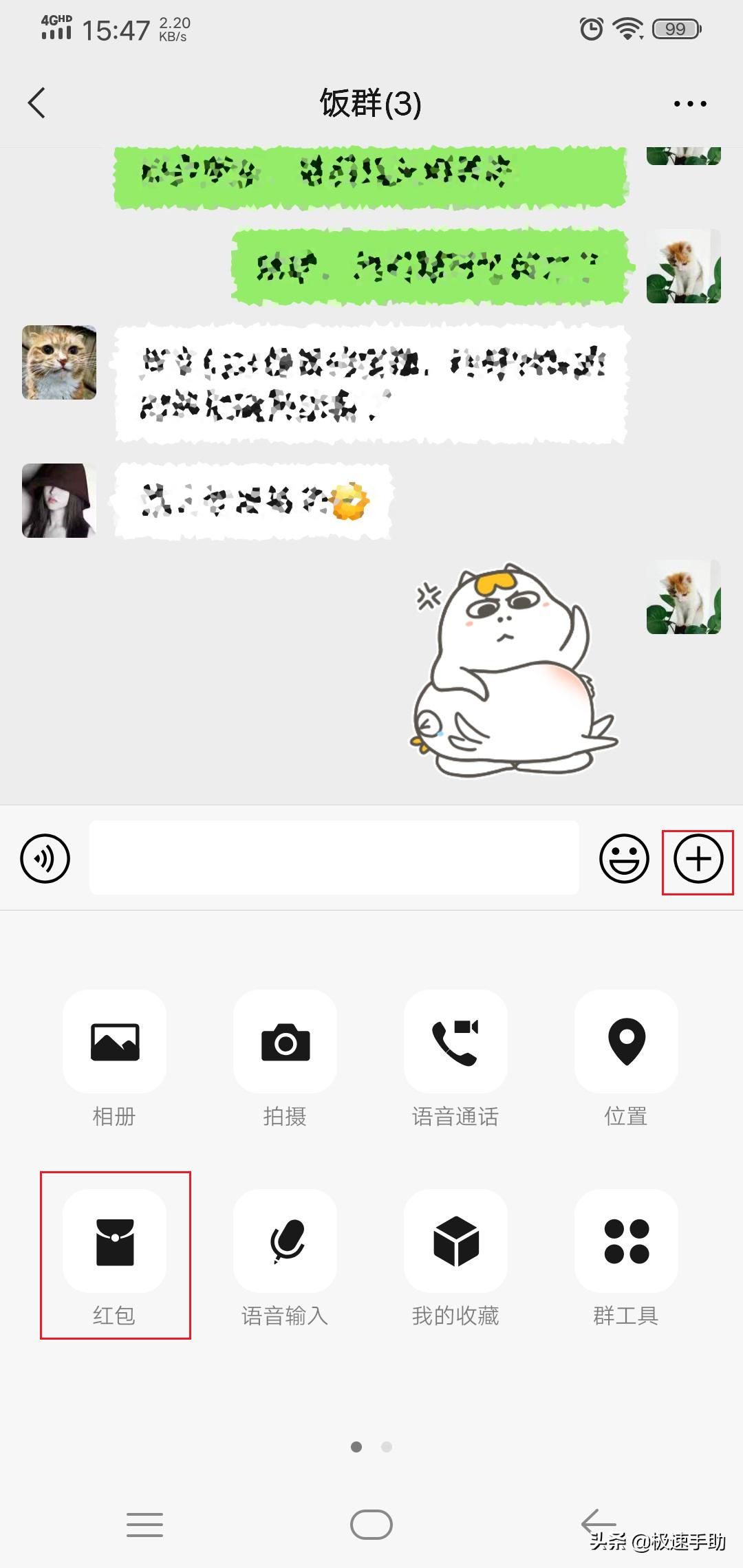Switch to voice message mode
743x1568 pixels.
[x=45, y=858]
